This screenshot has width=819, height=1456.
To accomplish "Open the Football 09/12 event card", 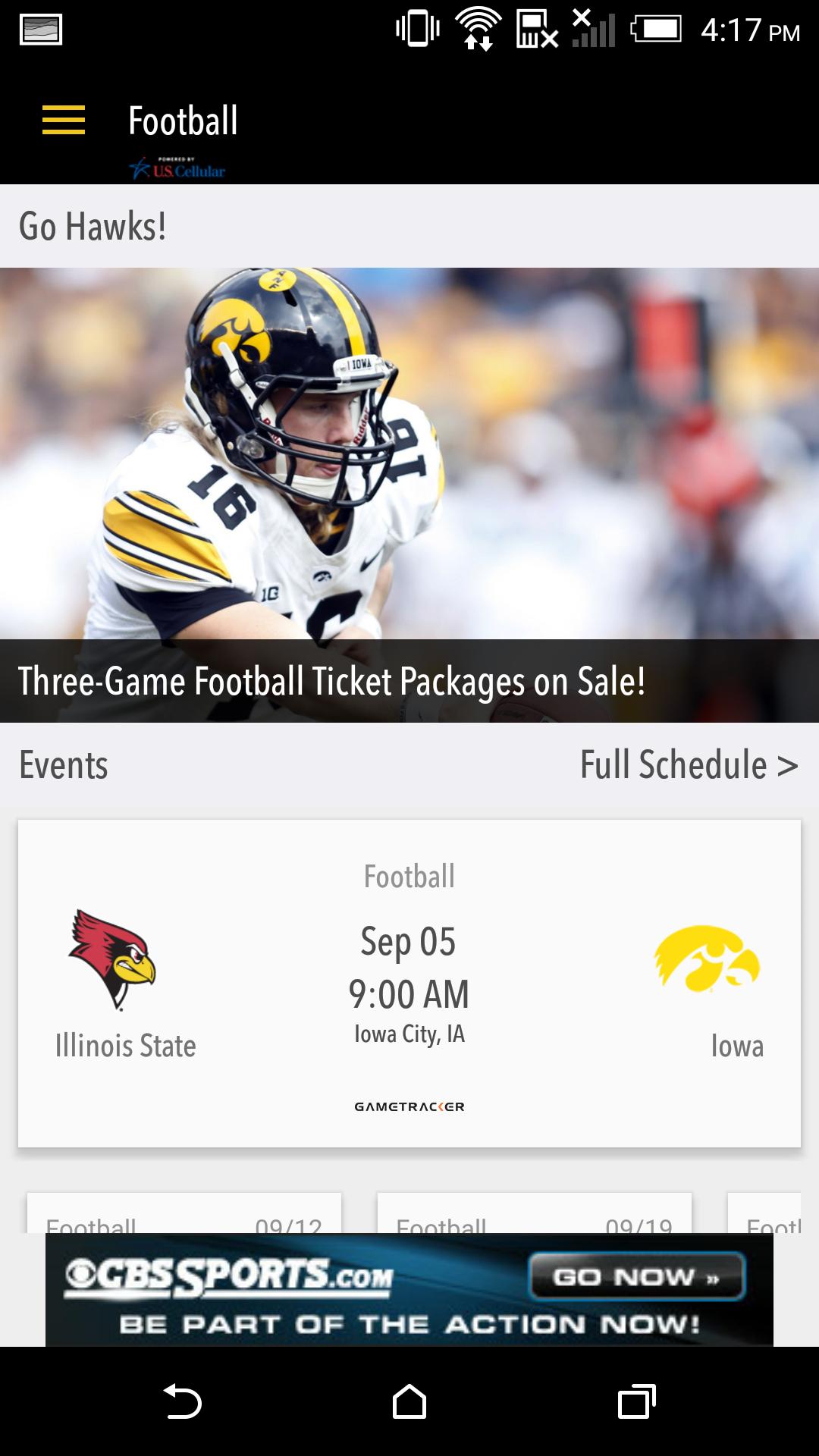I will point(184,1213).
